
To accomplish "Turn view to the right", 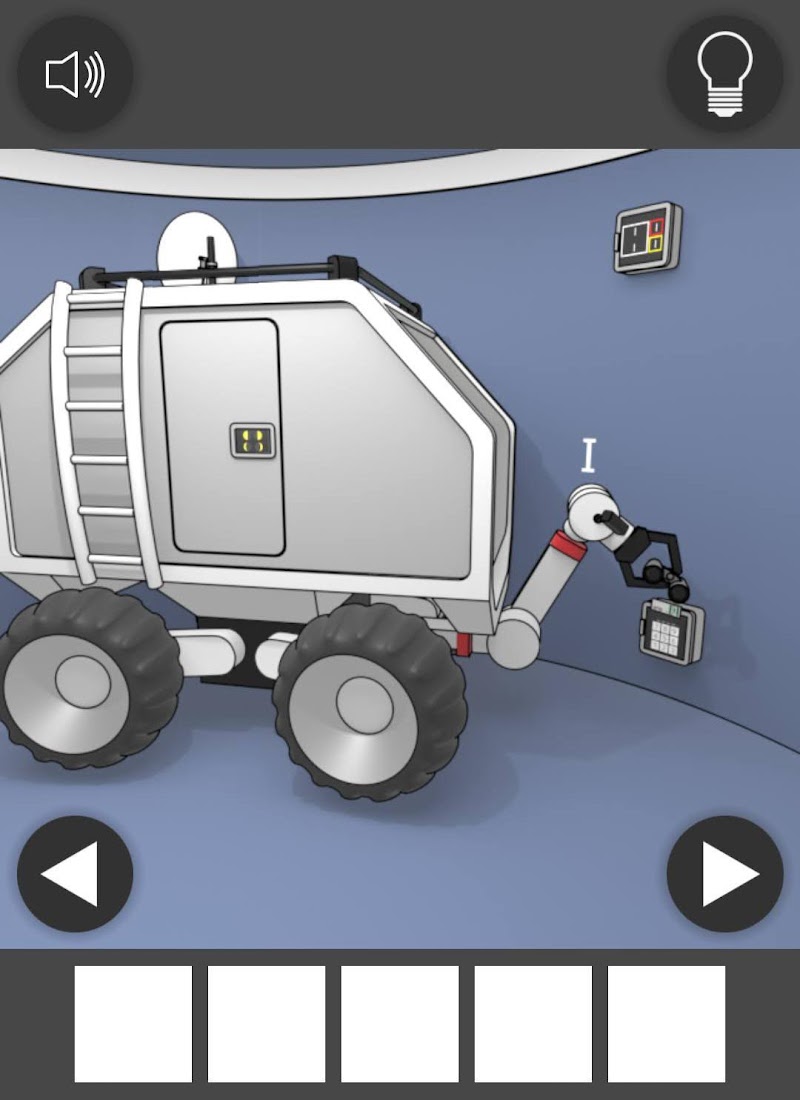I will [x=725, y=874].
